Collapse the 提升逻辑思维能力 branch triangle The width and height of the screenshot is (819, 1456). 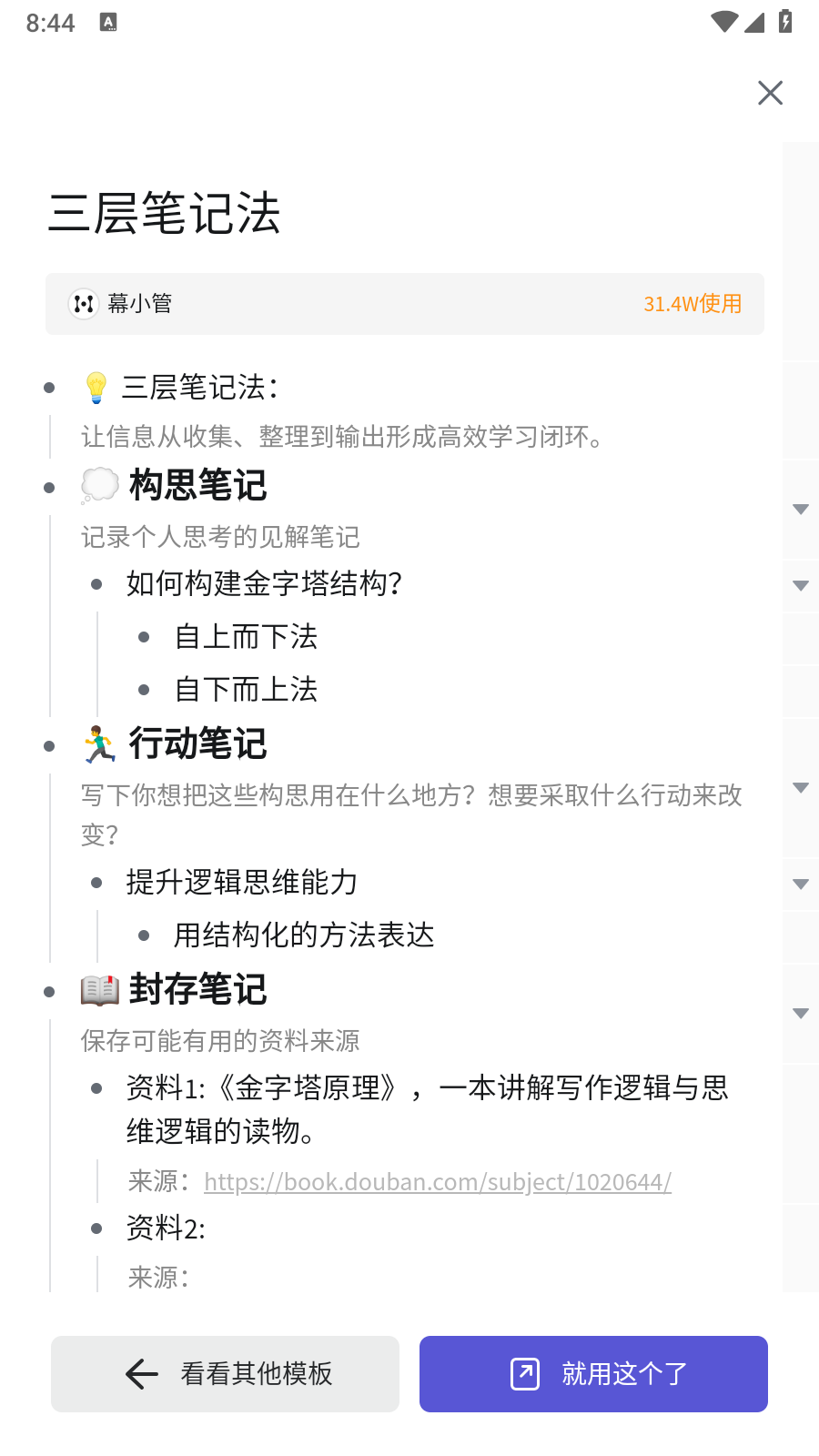(x=800, y=884)
